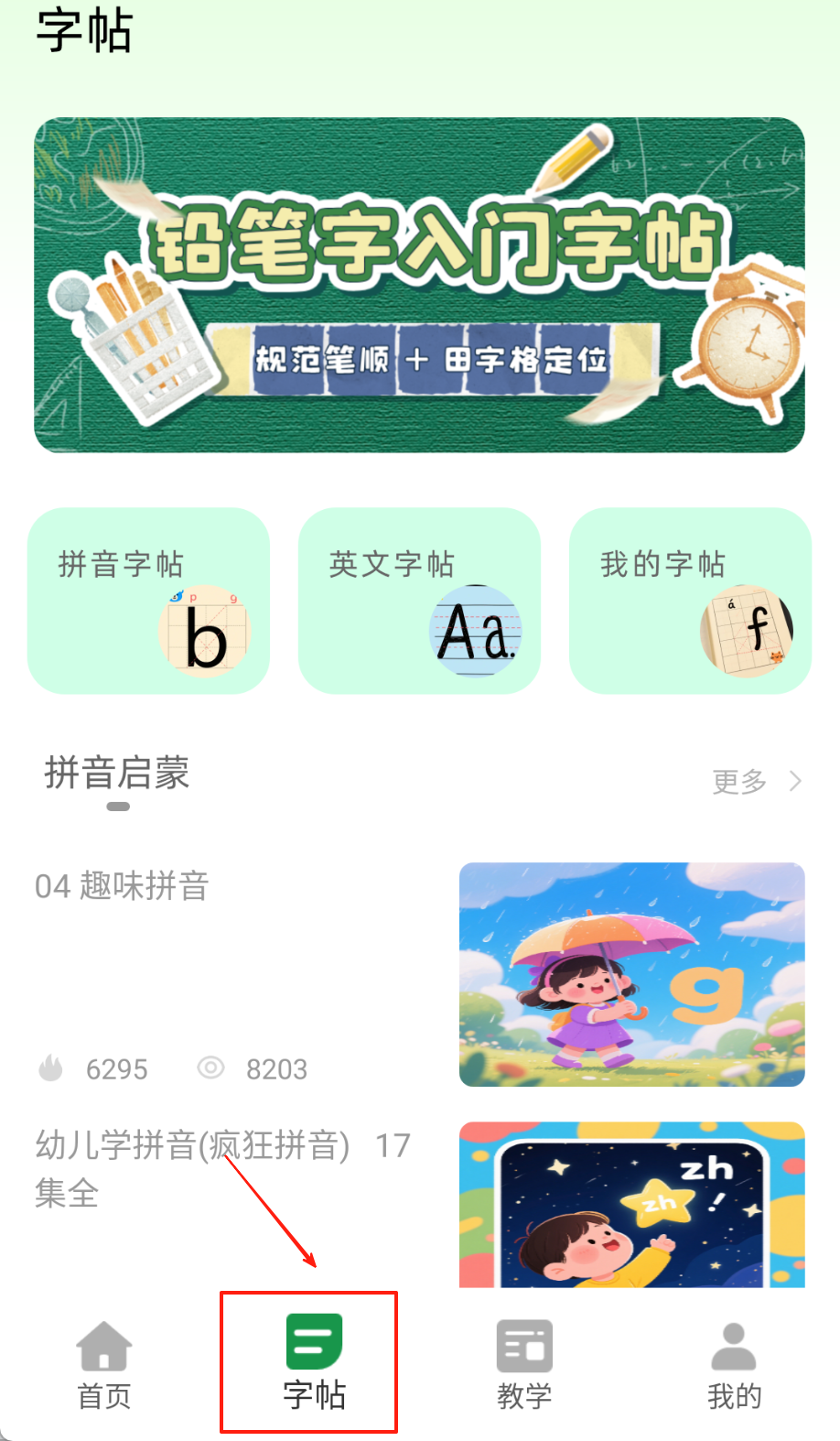Image resolution: width=840 pixels, height=1441 pixels.
Task: Open the 拼音字帖 category
Action: (x=148, y=601)
